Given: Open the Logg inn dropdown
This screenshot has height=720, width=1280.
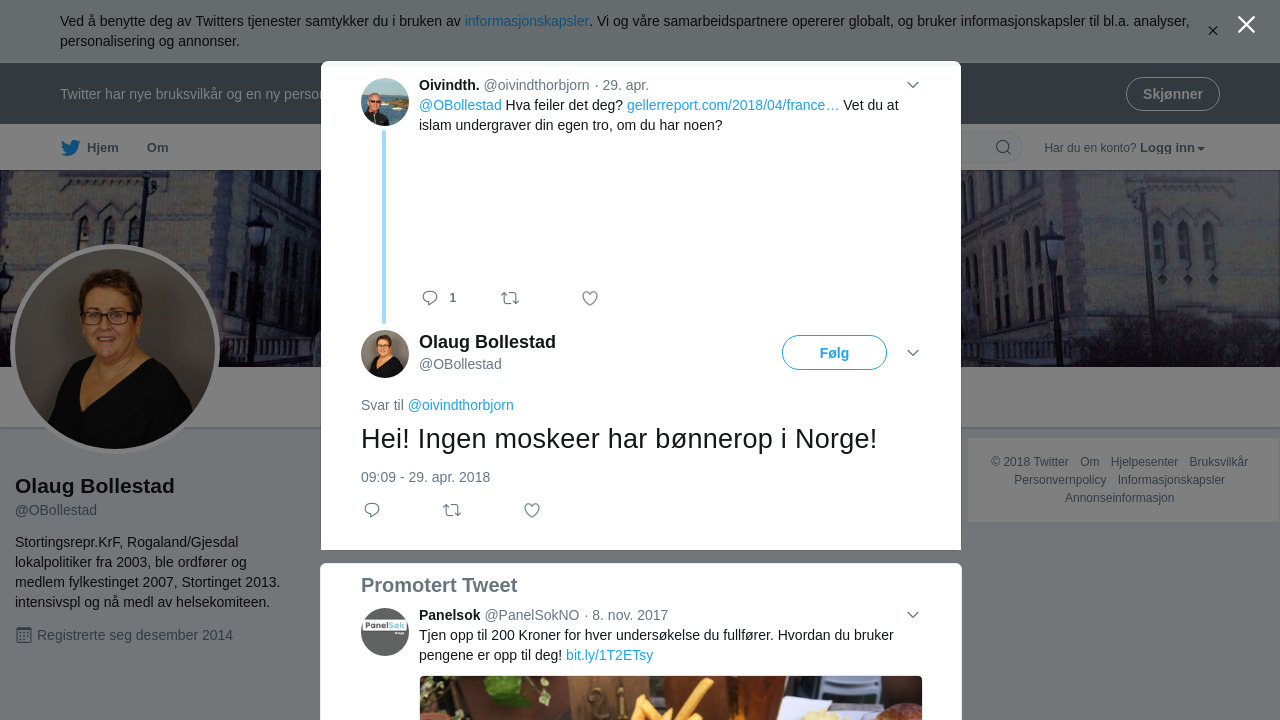Looking at the screenshot, I should coord(1172,148).
